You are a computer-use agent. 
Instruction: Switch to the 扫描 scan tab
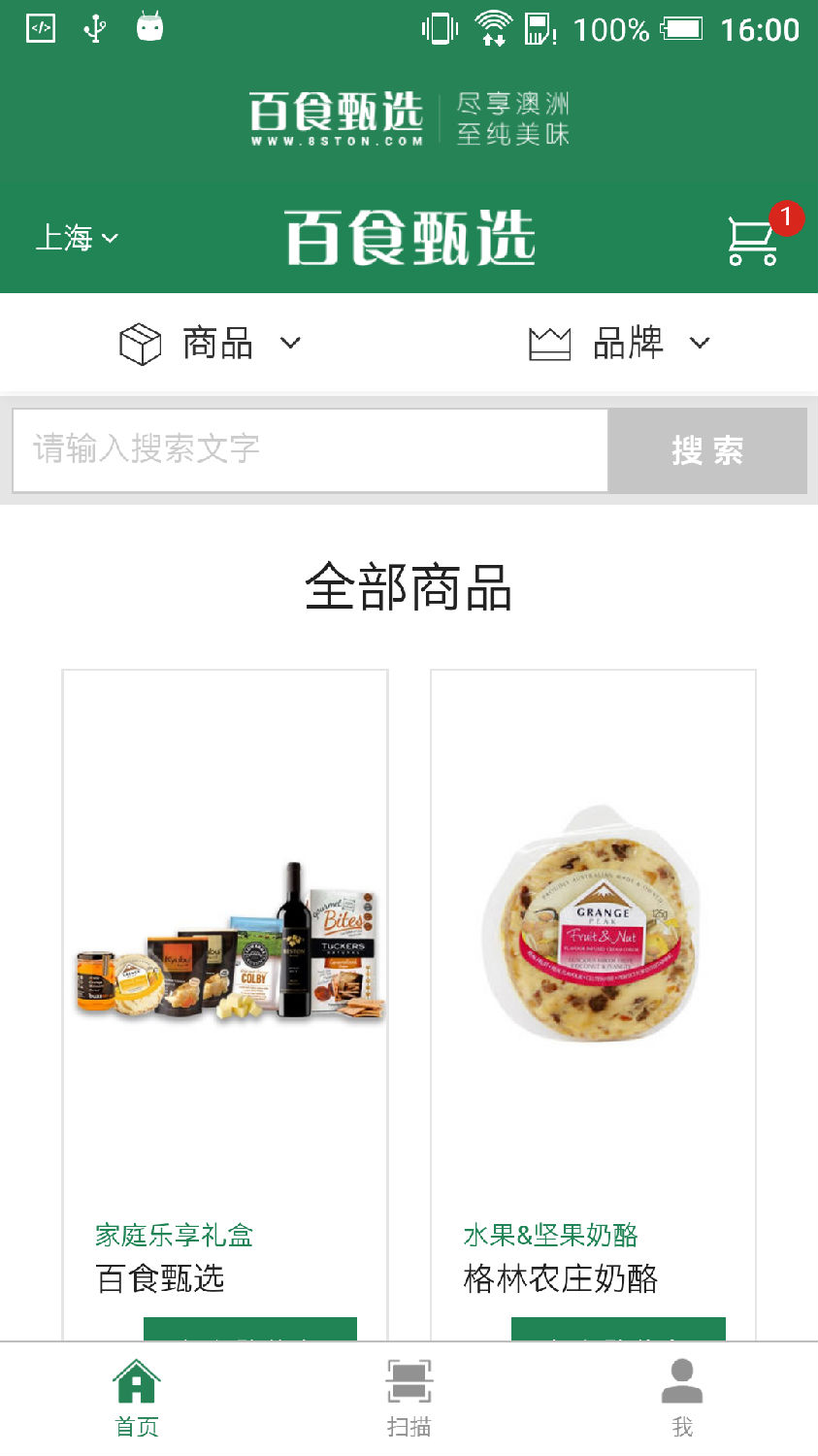tap(409, 1398)
